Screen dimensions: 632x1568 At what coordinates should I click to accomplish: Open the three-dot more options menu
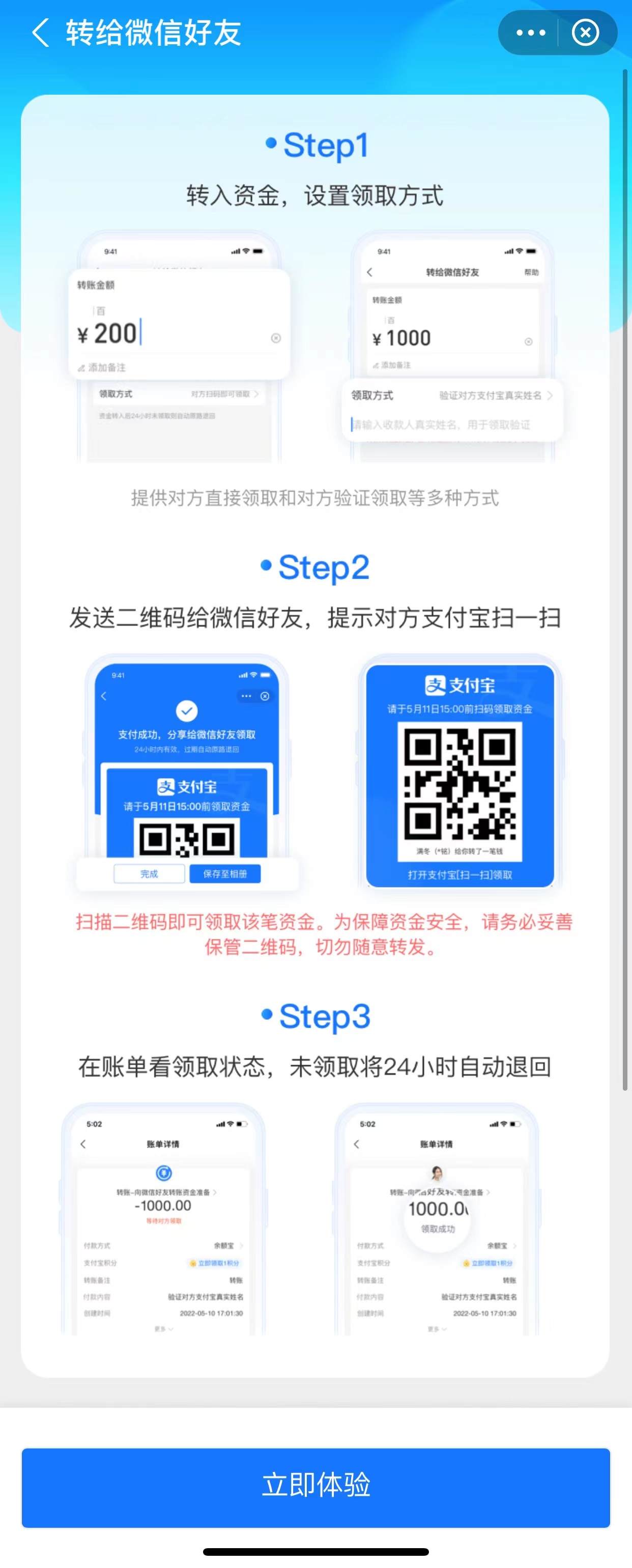530,33
